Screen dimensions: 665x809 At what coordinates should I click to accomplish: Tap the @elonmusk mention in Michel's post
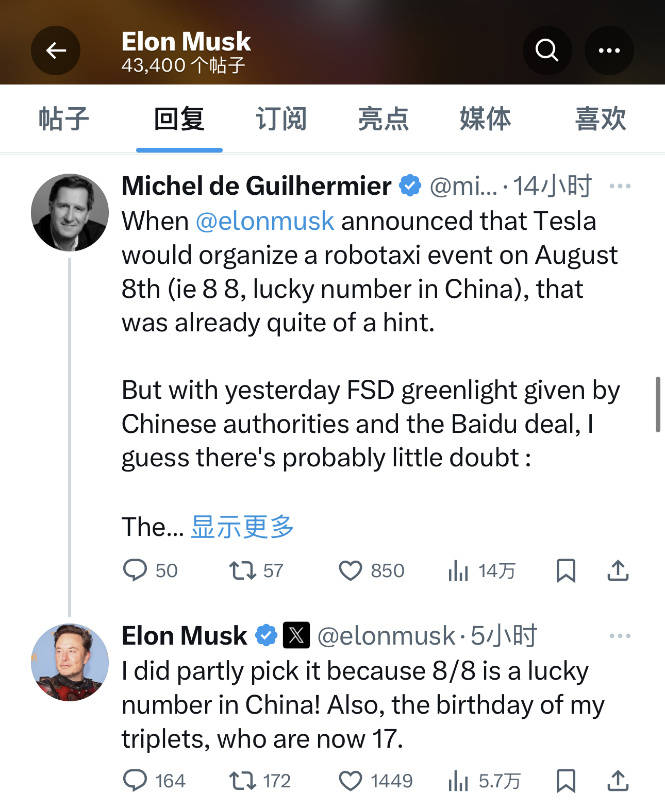point(265,220)
